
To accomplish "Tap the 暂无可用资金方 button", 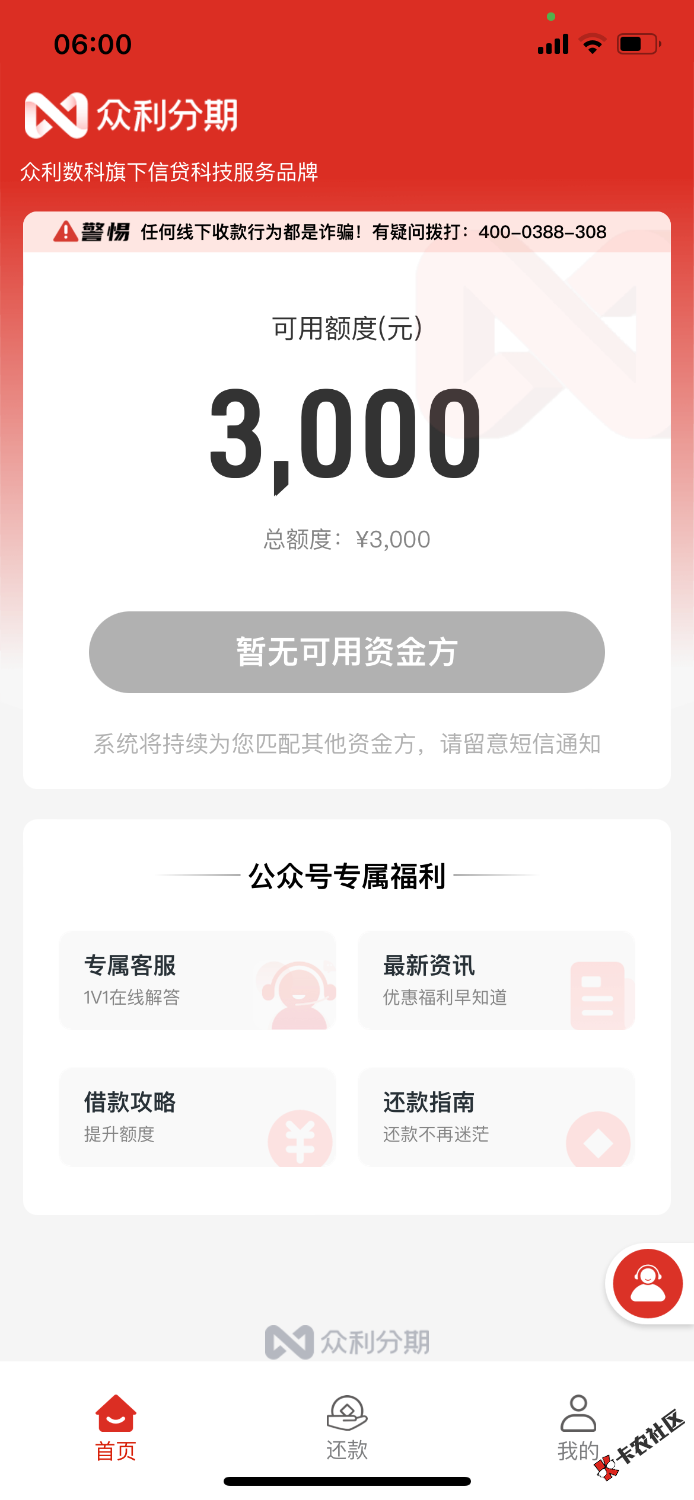I will tap(346, 652).
